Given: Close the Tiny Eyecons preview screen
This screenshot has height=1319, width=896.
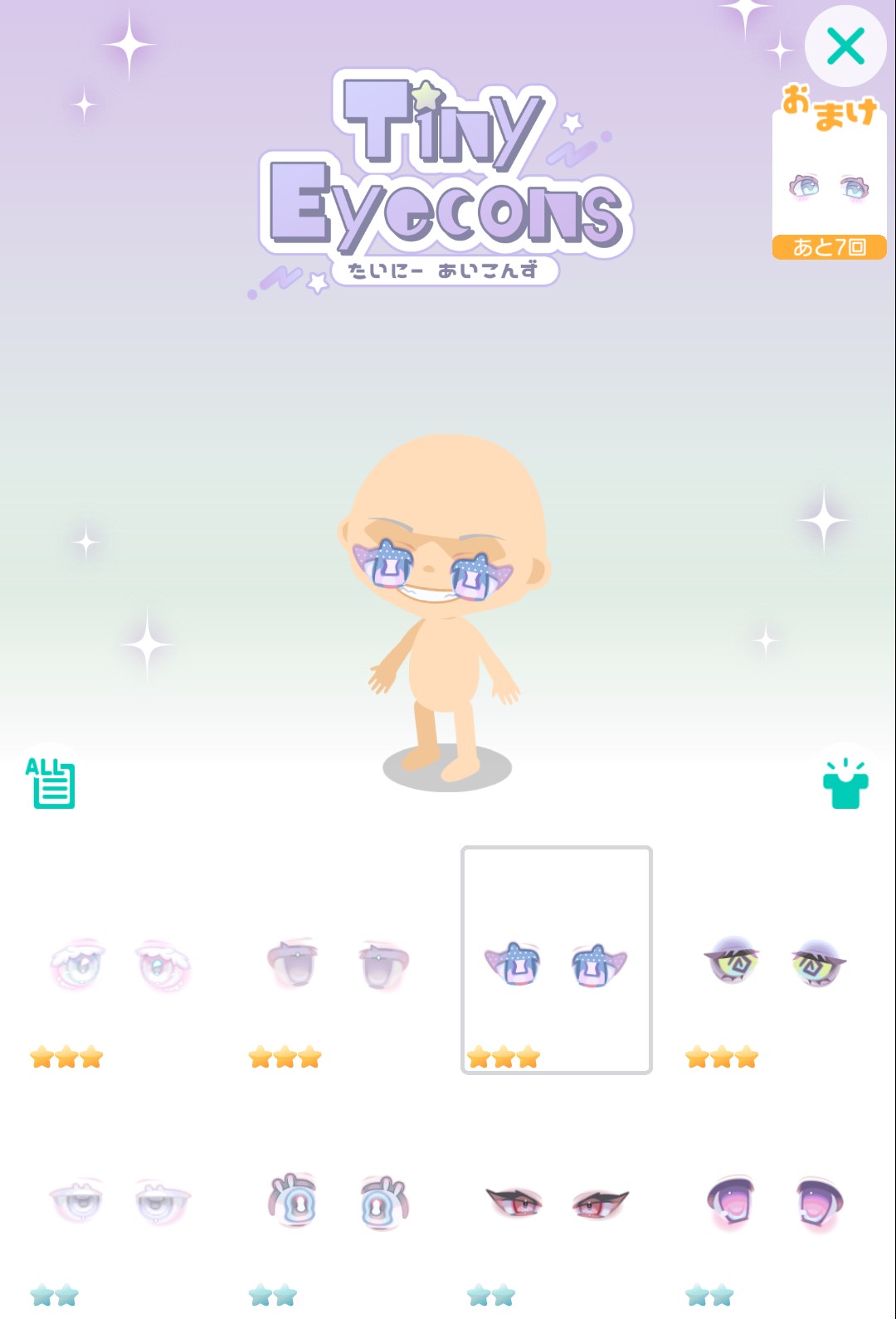Looking at the screenshot, I should (x=845, y=46).
